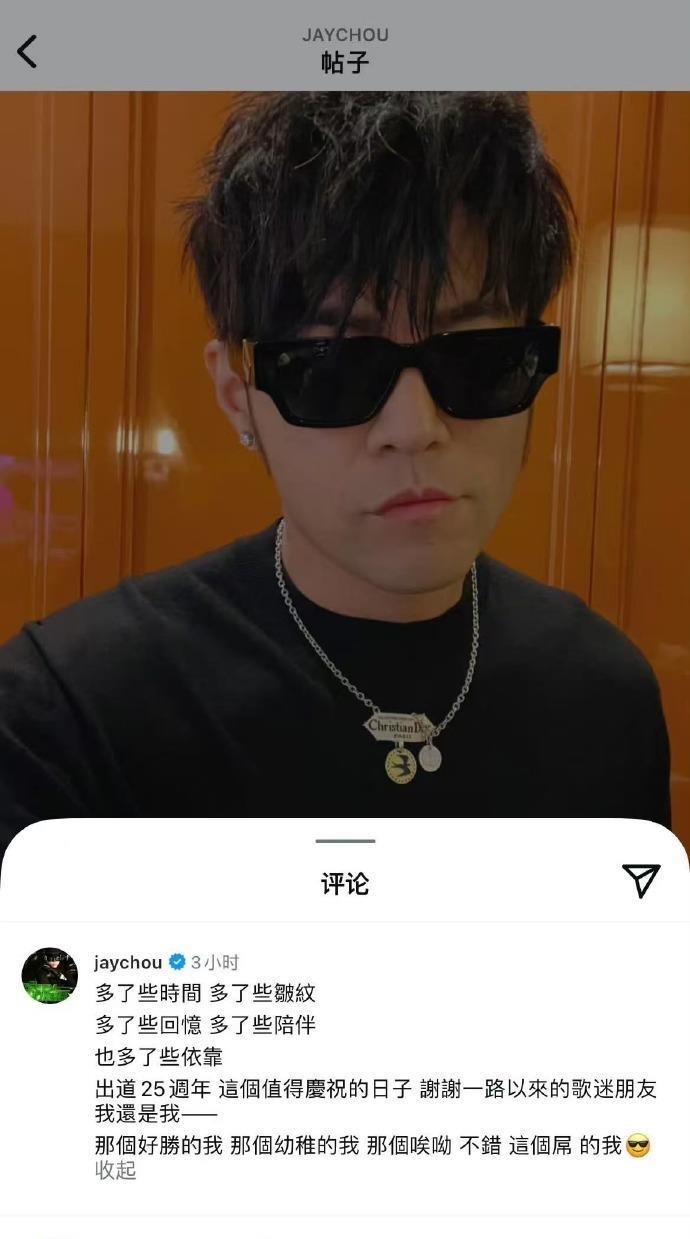Go back using the top-left arrow
690x1239 pixels.
click(28, 51)
